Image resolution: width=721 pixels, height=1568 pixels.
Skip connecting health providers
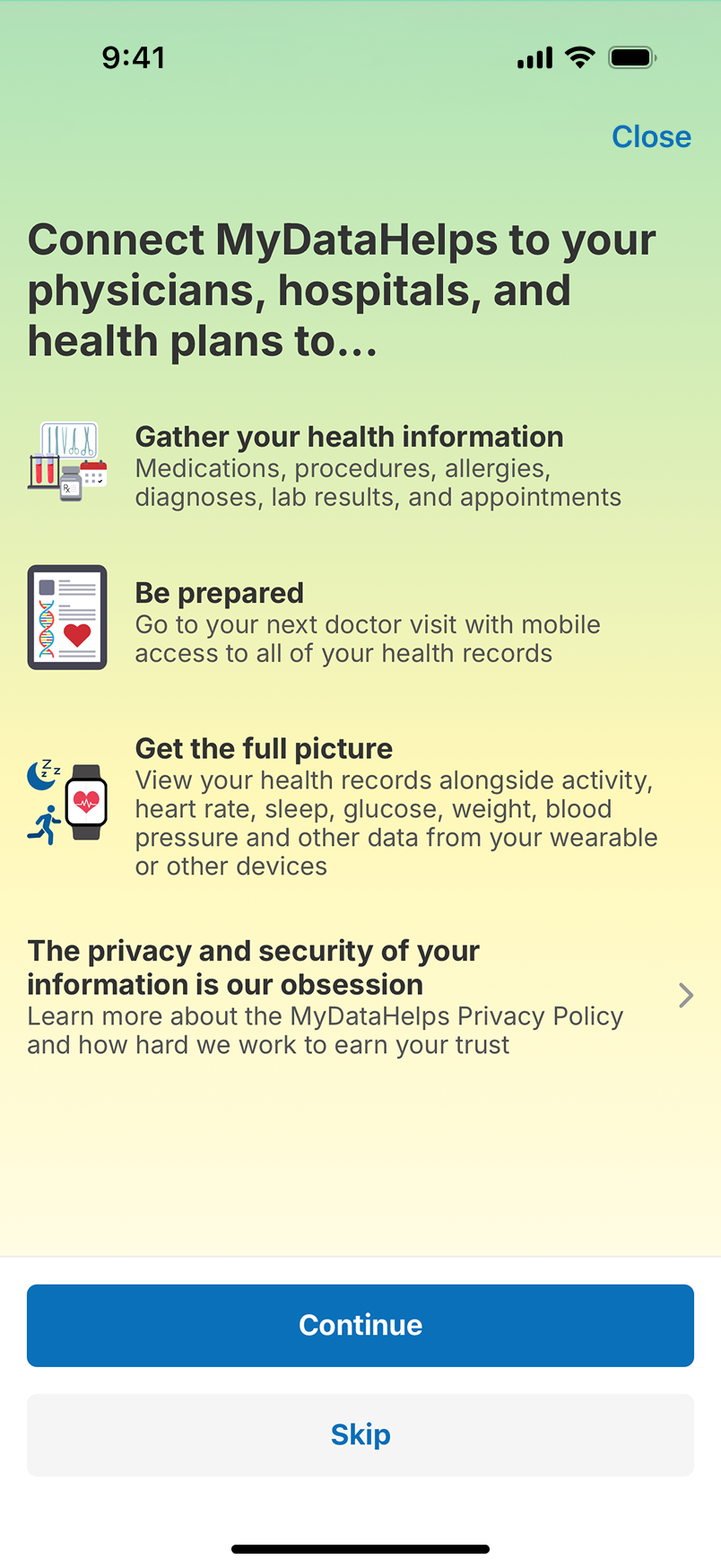360,1434
